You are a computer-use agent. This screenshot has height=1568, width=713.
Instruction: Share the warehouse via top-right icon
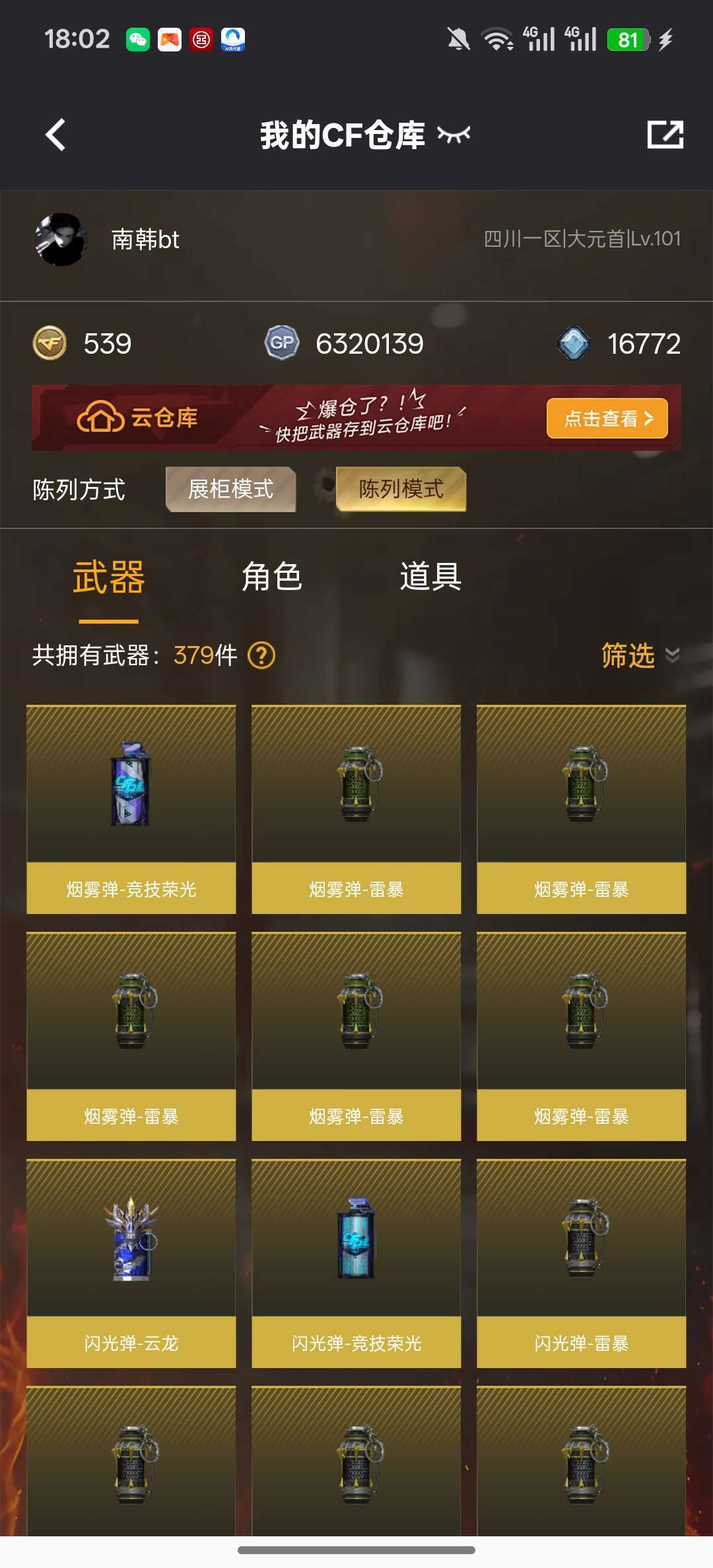click(x=665, y=135)
